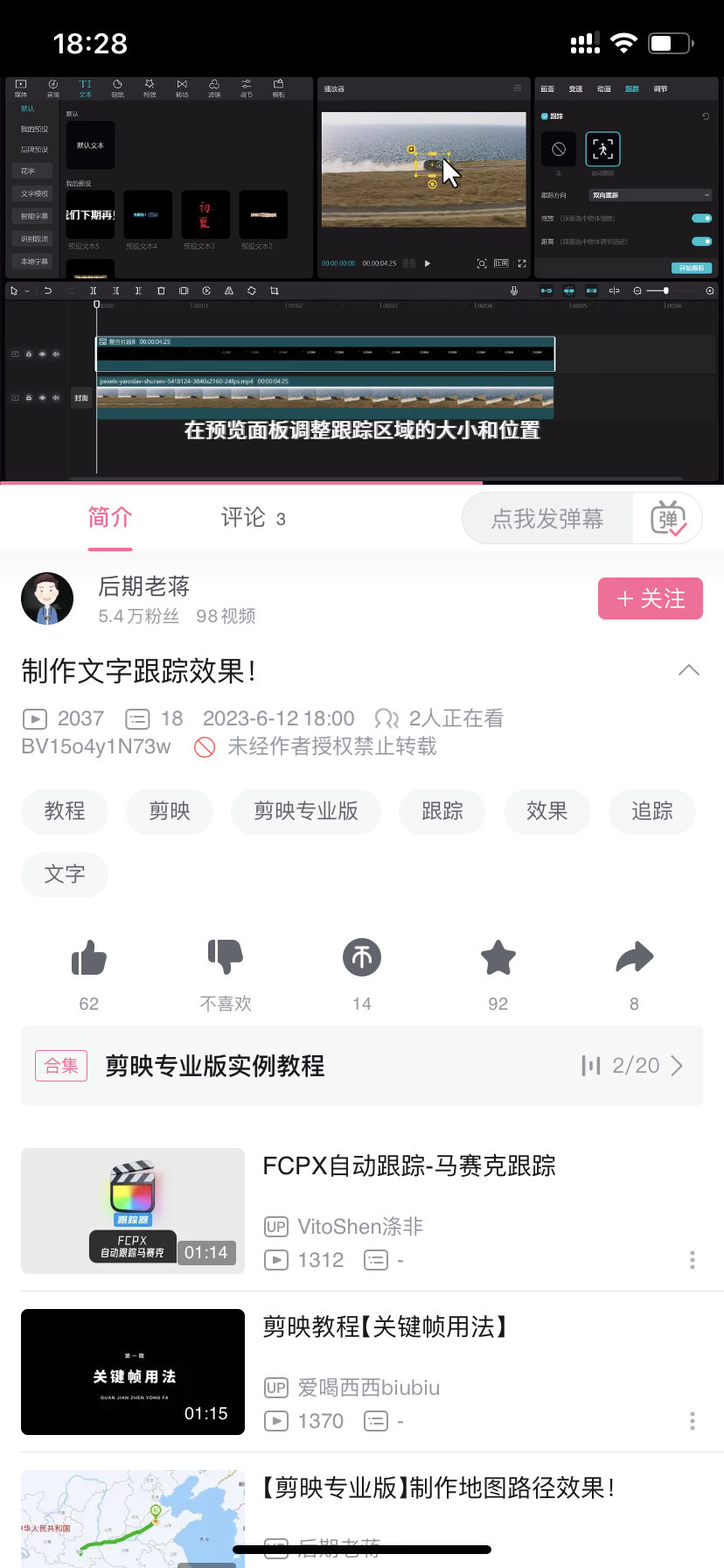Give coins to the video

pyautogui.click(x=362, y=958)
